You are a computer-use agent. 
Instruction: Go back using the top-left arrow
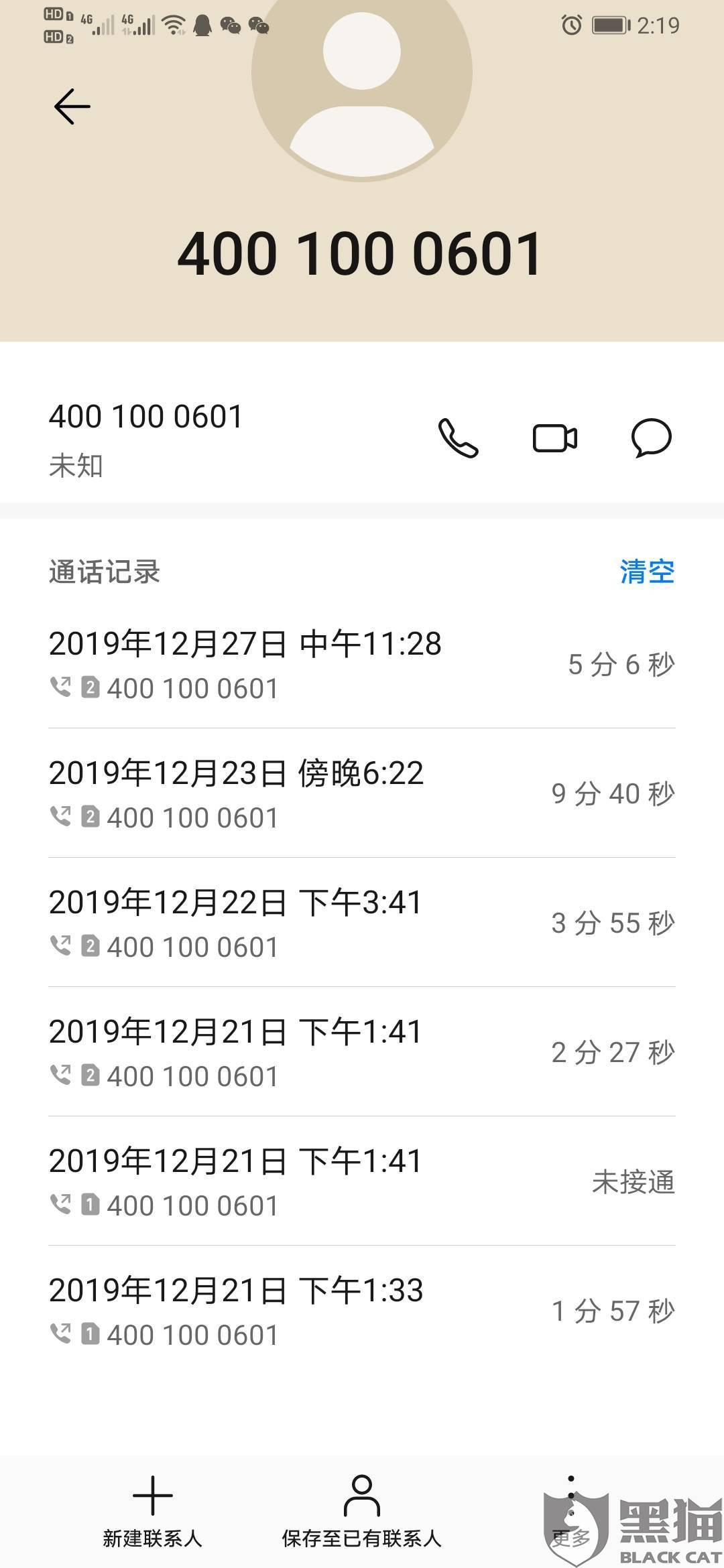(x=72, y=107)
